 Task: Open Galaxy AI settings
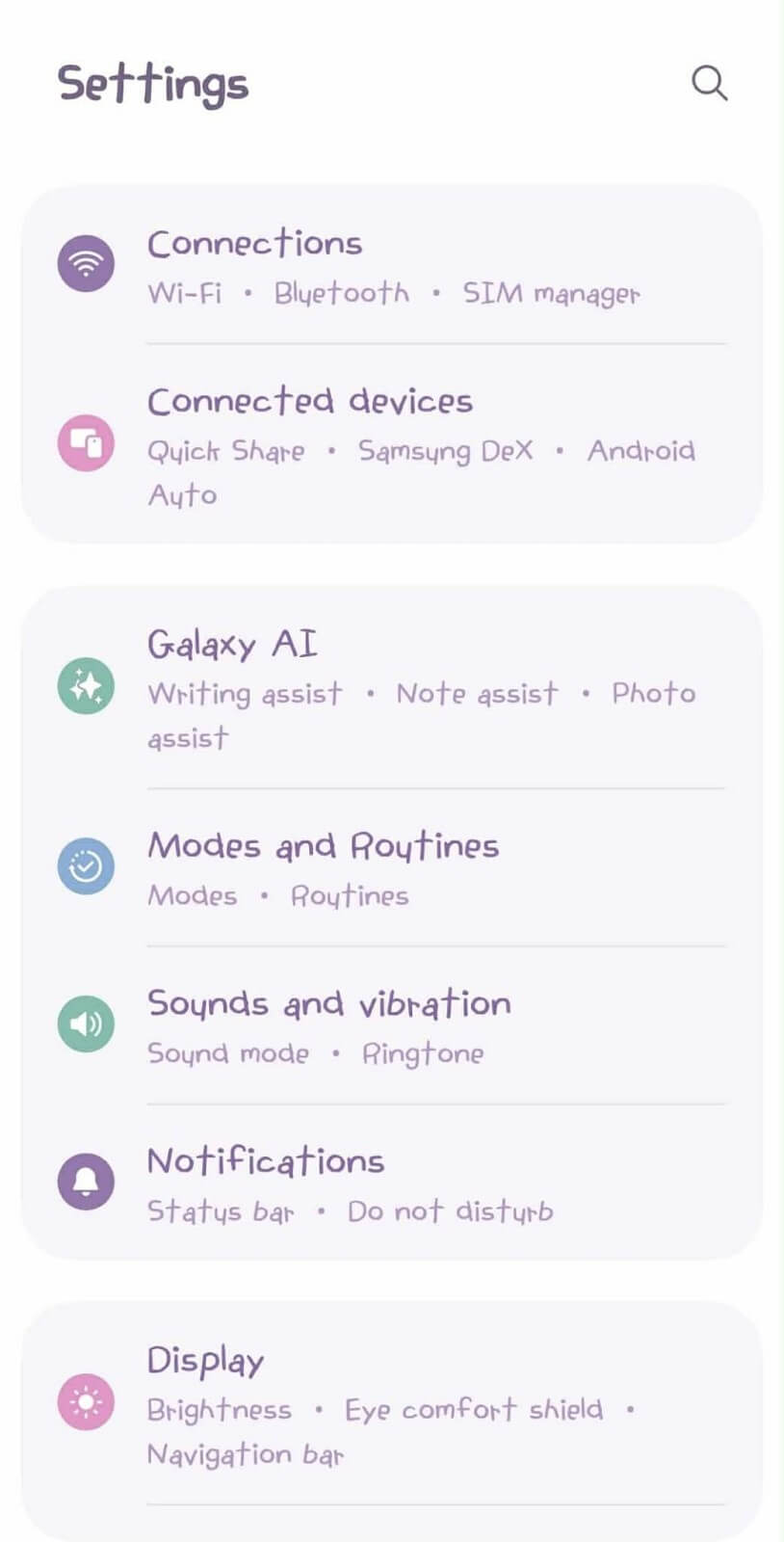232,644
